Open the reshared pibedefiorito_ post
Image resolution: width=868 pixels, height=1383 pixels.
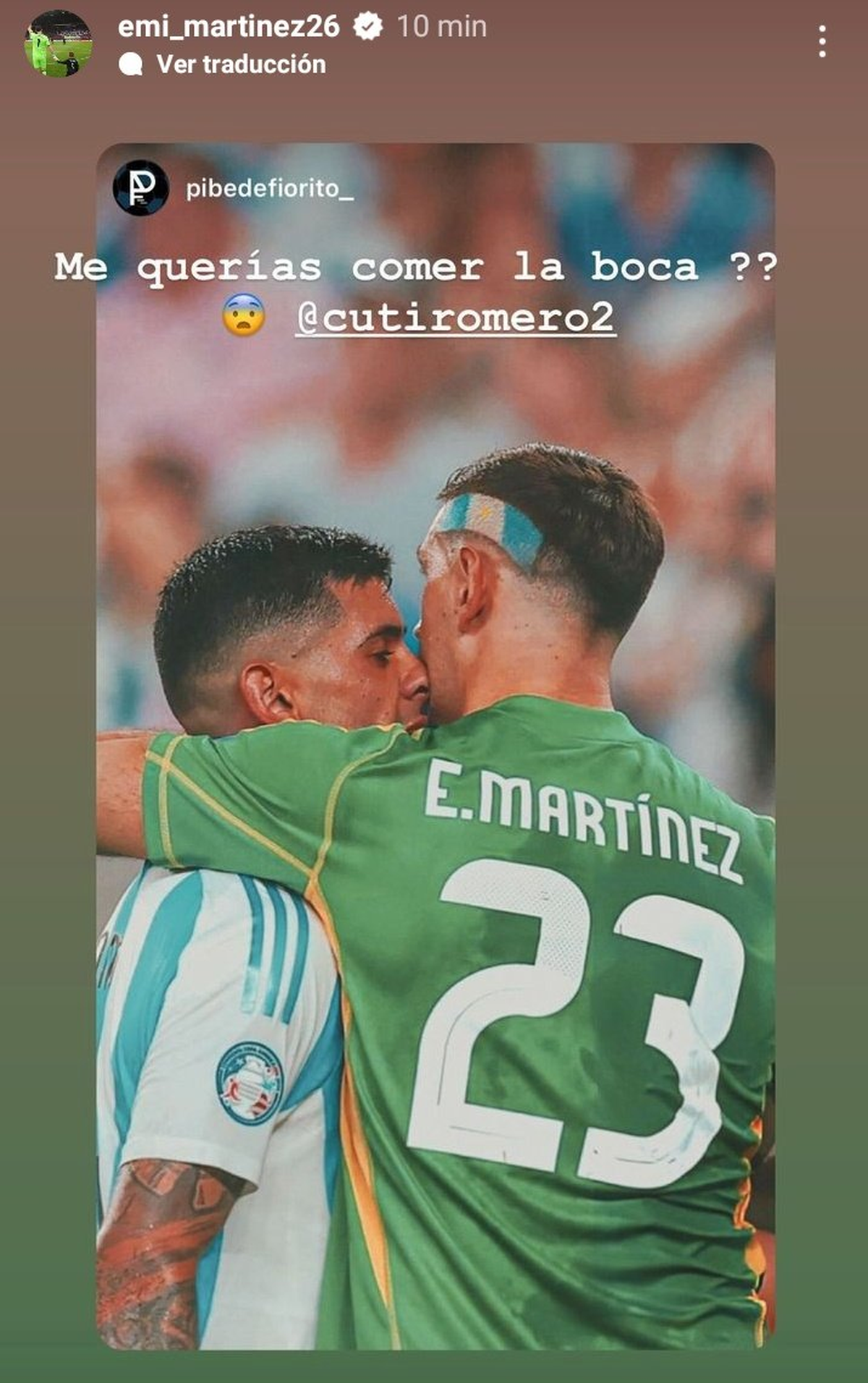269,189
